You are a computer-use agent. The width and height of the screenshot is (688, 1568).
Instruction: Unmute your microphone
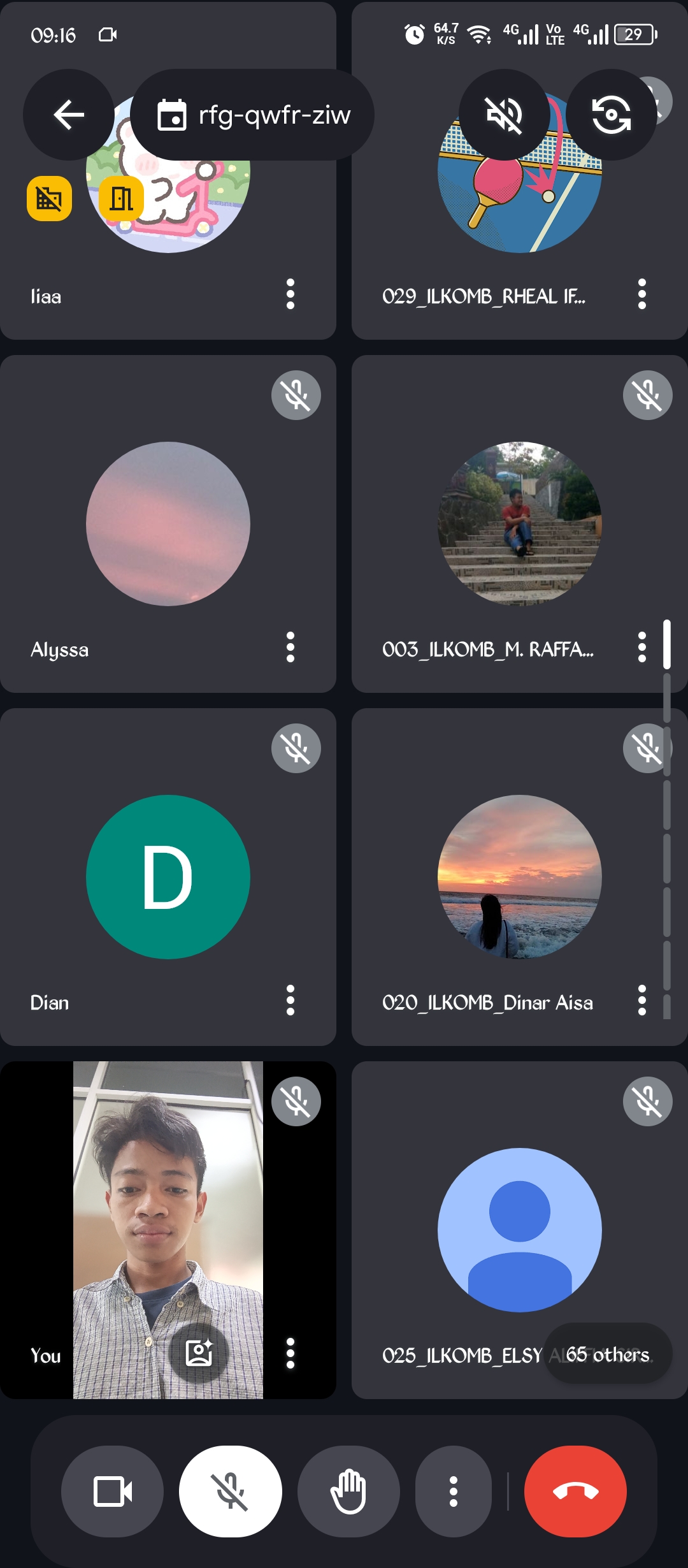point(231,1492)
